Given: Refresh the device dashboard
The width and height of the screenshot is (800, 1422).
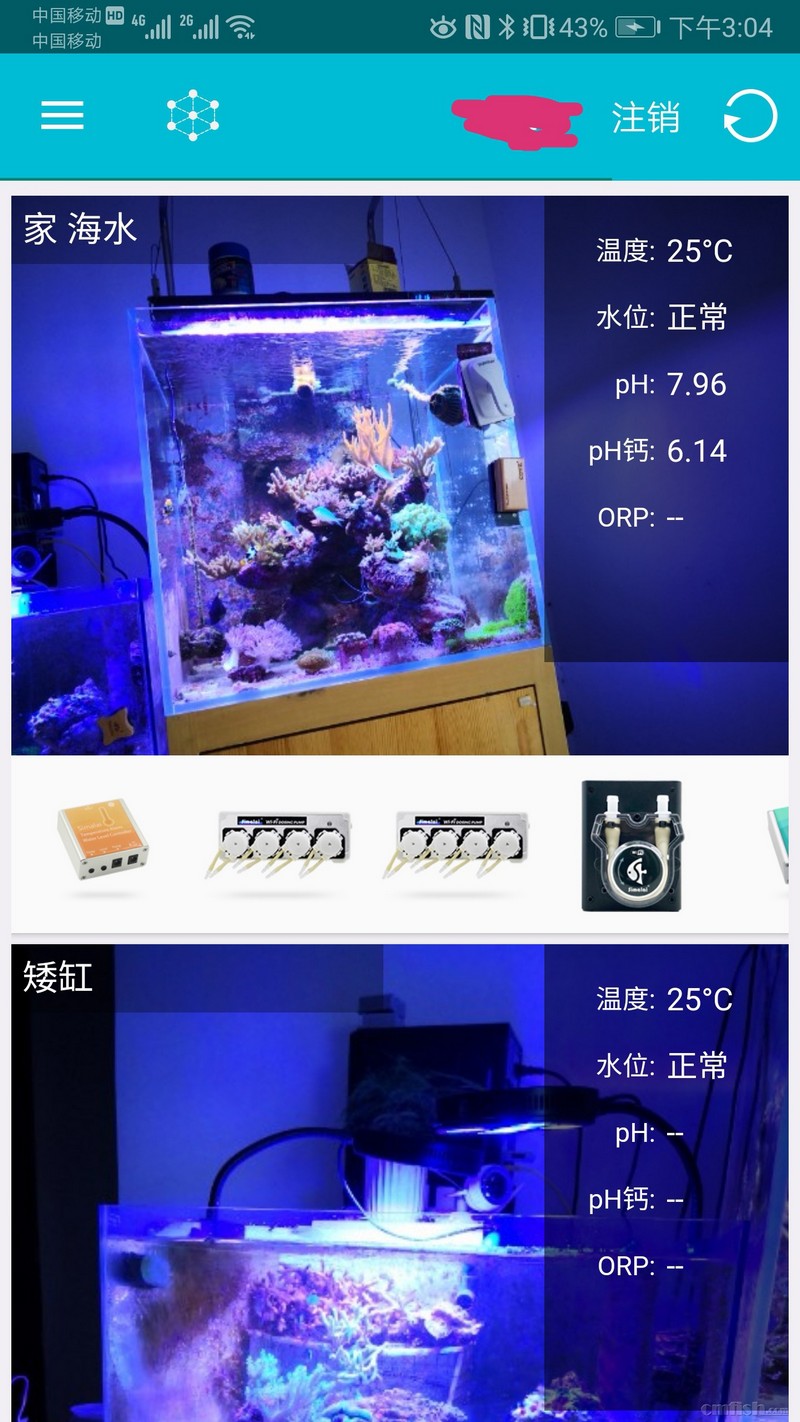Looking at the screenshot, I should point(750,117).
